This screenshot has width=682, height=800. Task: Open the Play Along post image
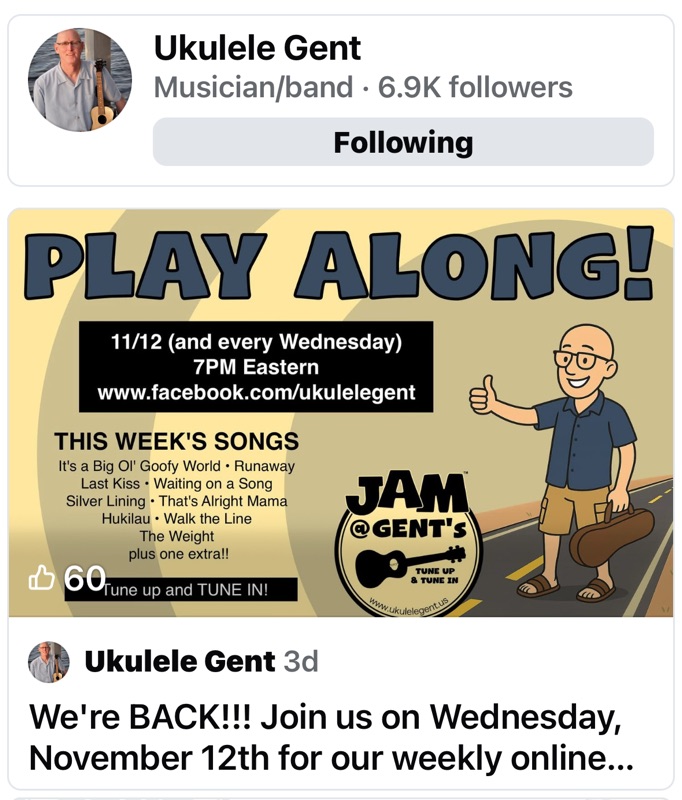coord(340,412)
